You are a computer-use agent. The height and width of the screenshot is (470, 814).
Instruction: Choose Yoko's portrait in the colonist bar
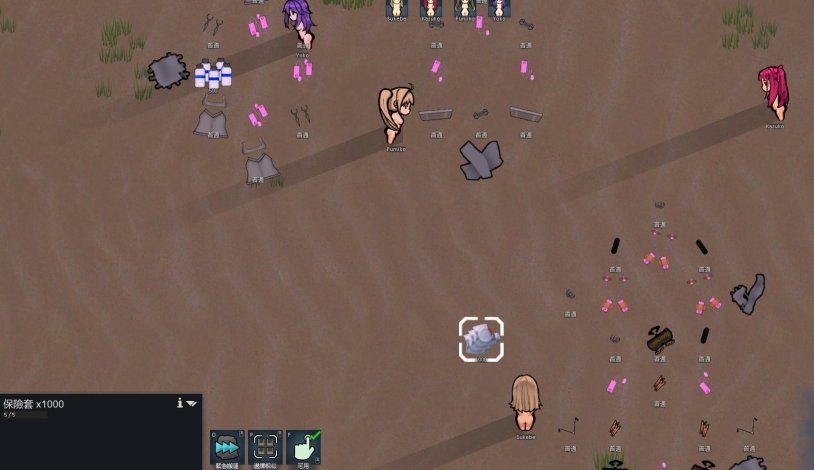[499, 9]
